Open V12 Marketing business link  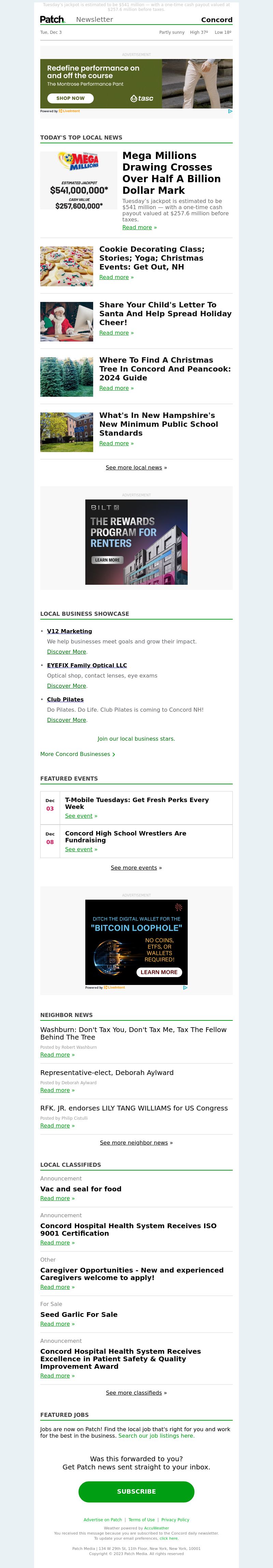[70, 631]
